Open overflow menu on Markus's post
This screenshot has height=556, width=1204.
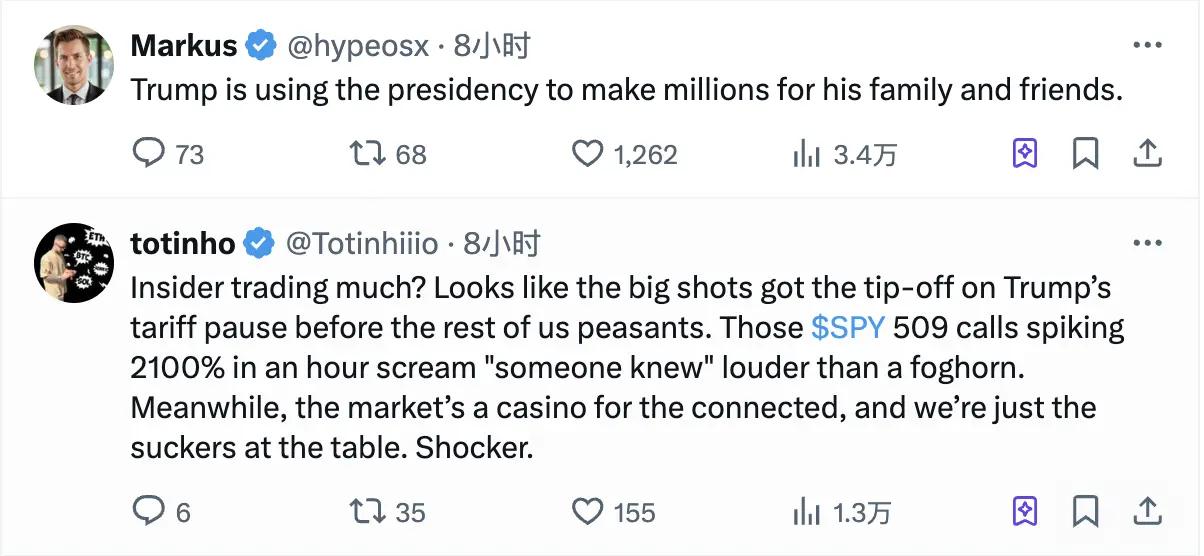(1146, 45)
